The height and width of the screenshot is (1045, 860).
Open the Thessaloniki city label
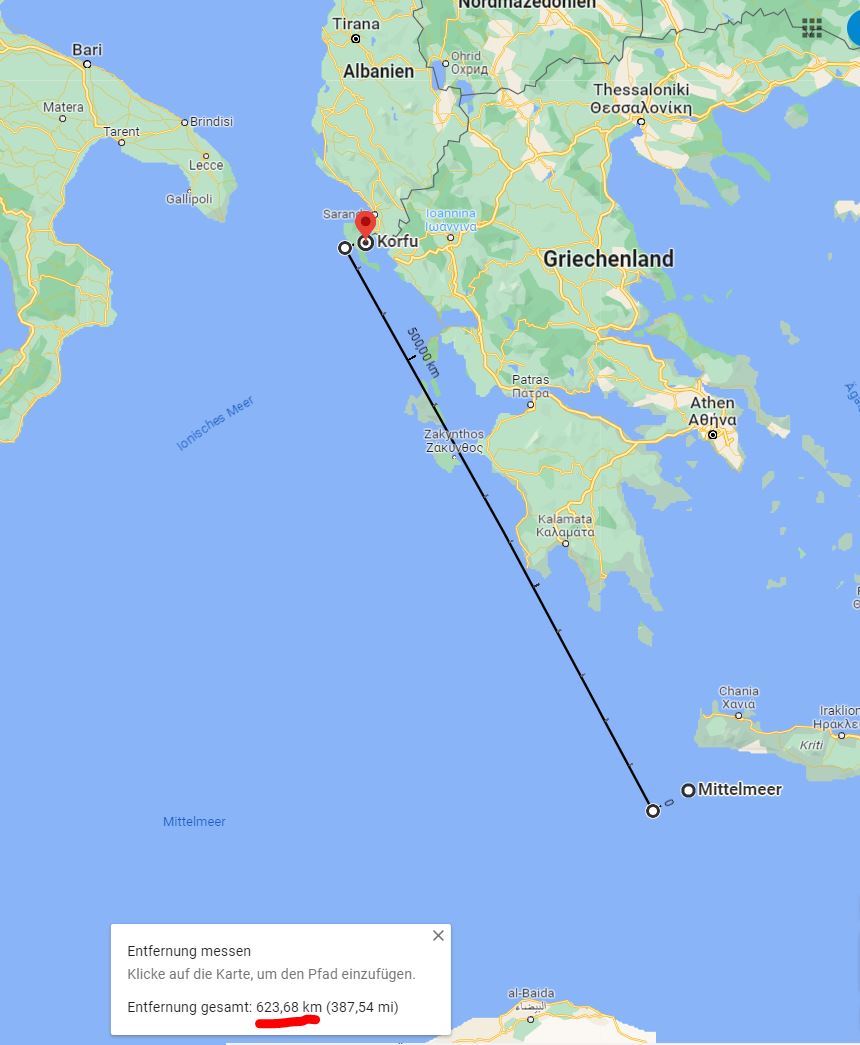coord(641,99)
